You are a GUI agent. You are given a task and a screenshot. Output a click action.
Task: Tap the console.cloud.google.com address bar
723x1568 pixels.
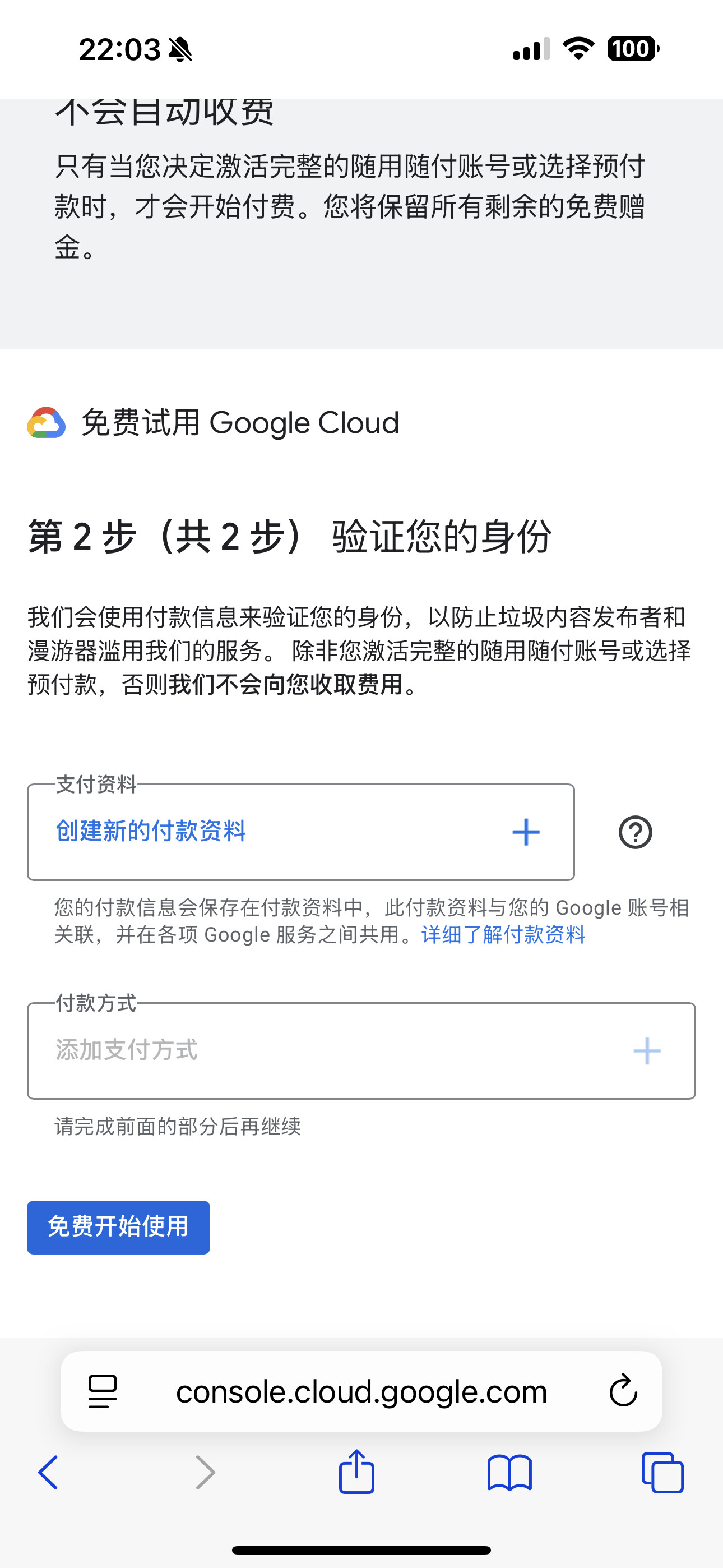361,1391
